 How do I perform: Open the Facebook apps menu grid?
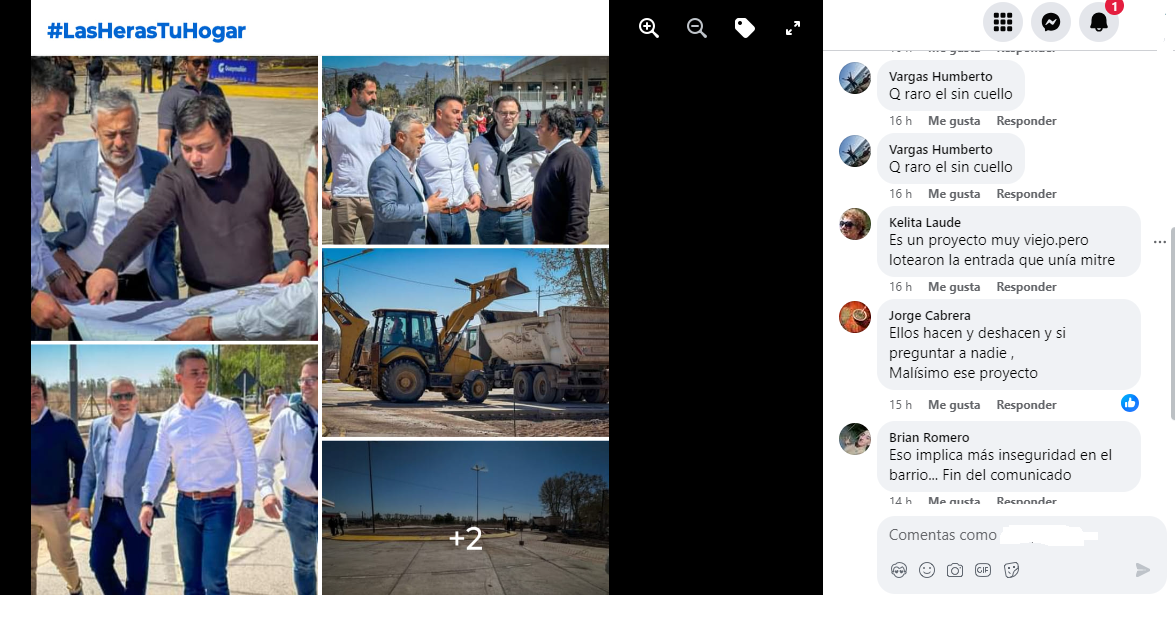1003,22
